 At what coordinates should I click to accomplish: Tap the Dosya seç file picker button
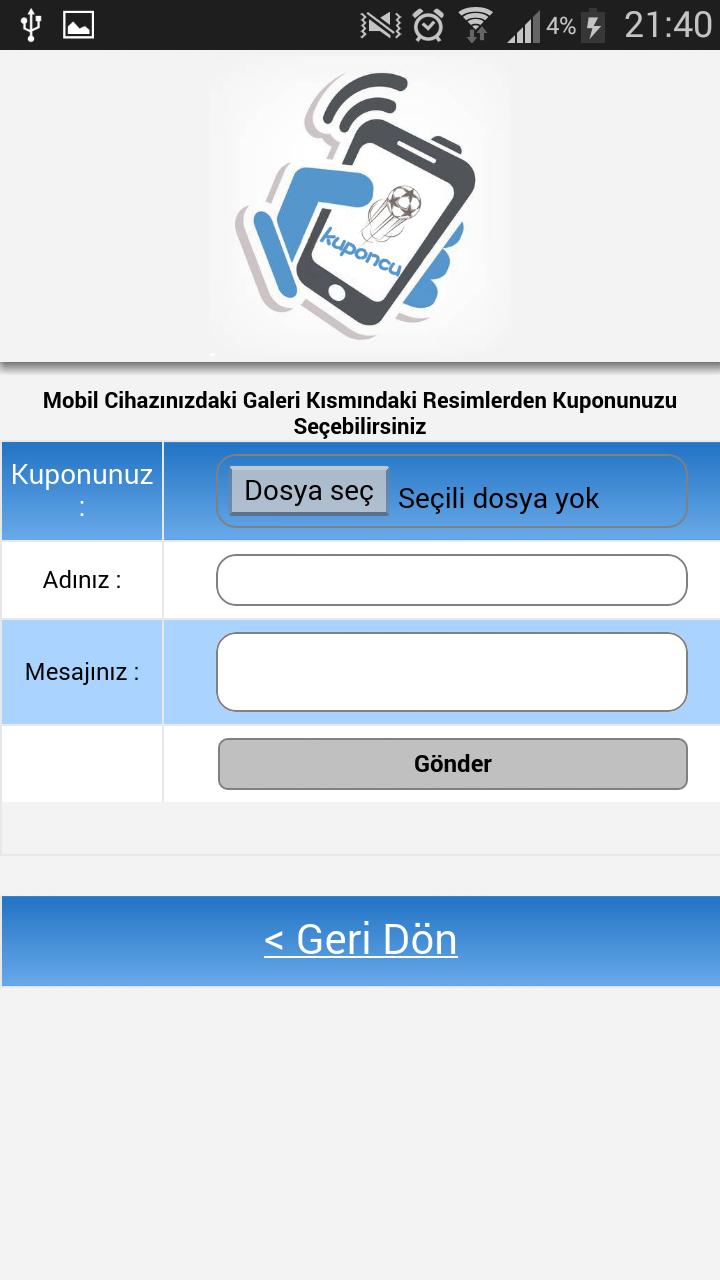[x=308, y=491]
